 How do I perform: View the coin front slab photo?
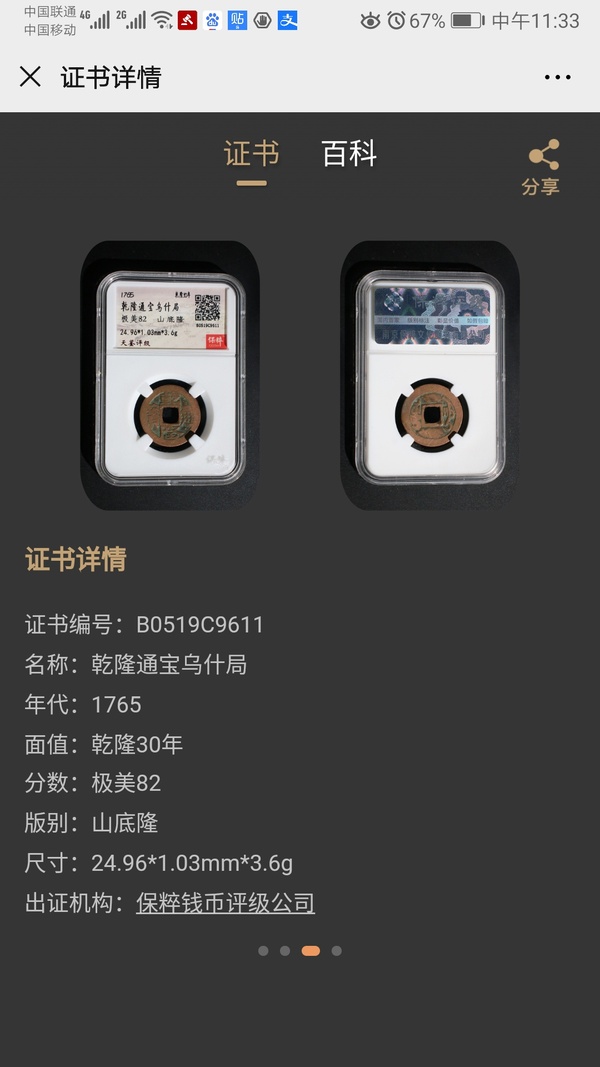click(x=170, y=377)
